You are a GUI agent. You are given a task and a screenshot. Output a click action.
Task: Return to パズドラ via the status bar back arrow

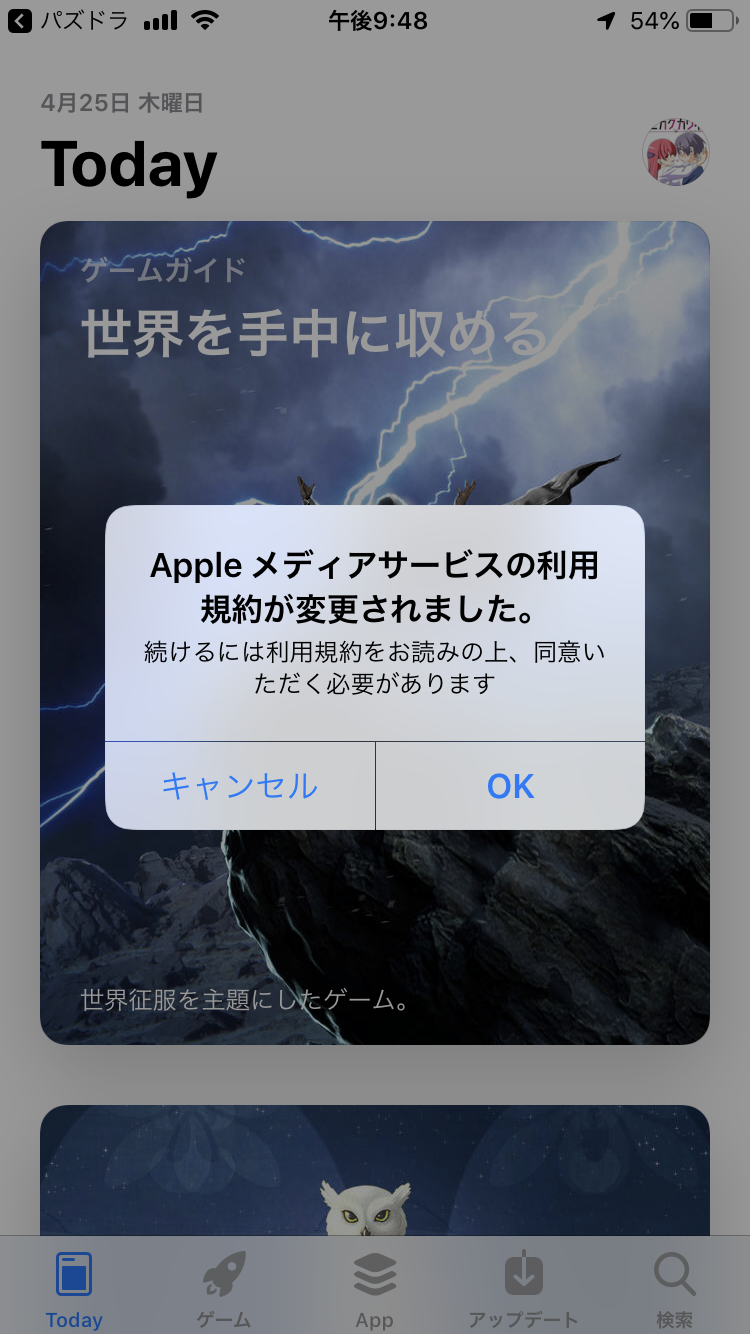[20, 21]
